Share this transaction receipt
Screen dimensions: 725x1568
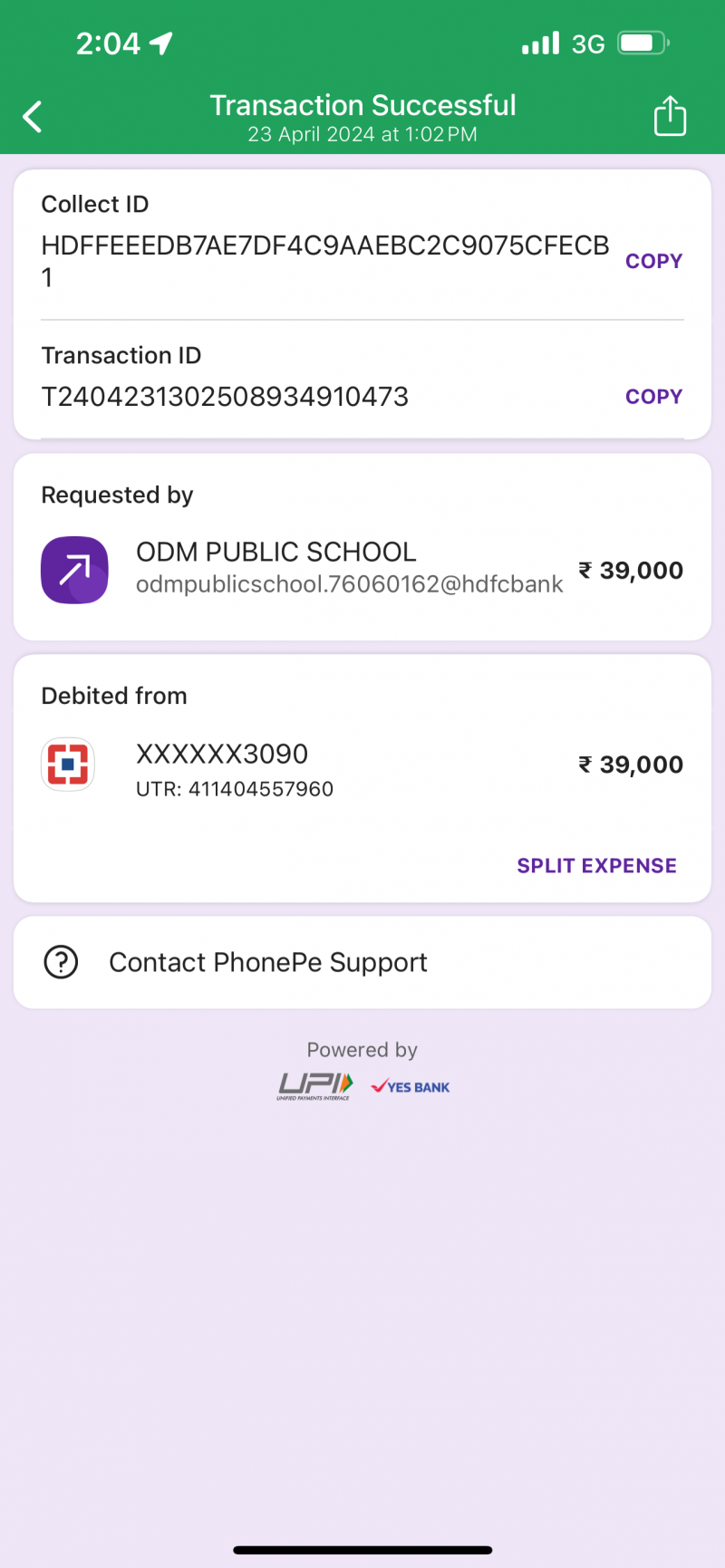click(x=670, y=117)
